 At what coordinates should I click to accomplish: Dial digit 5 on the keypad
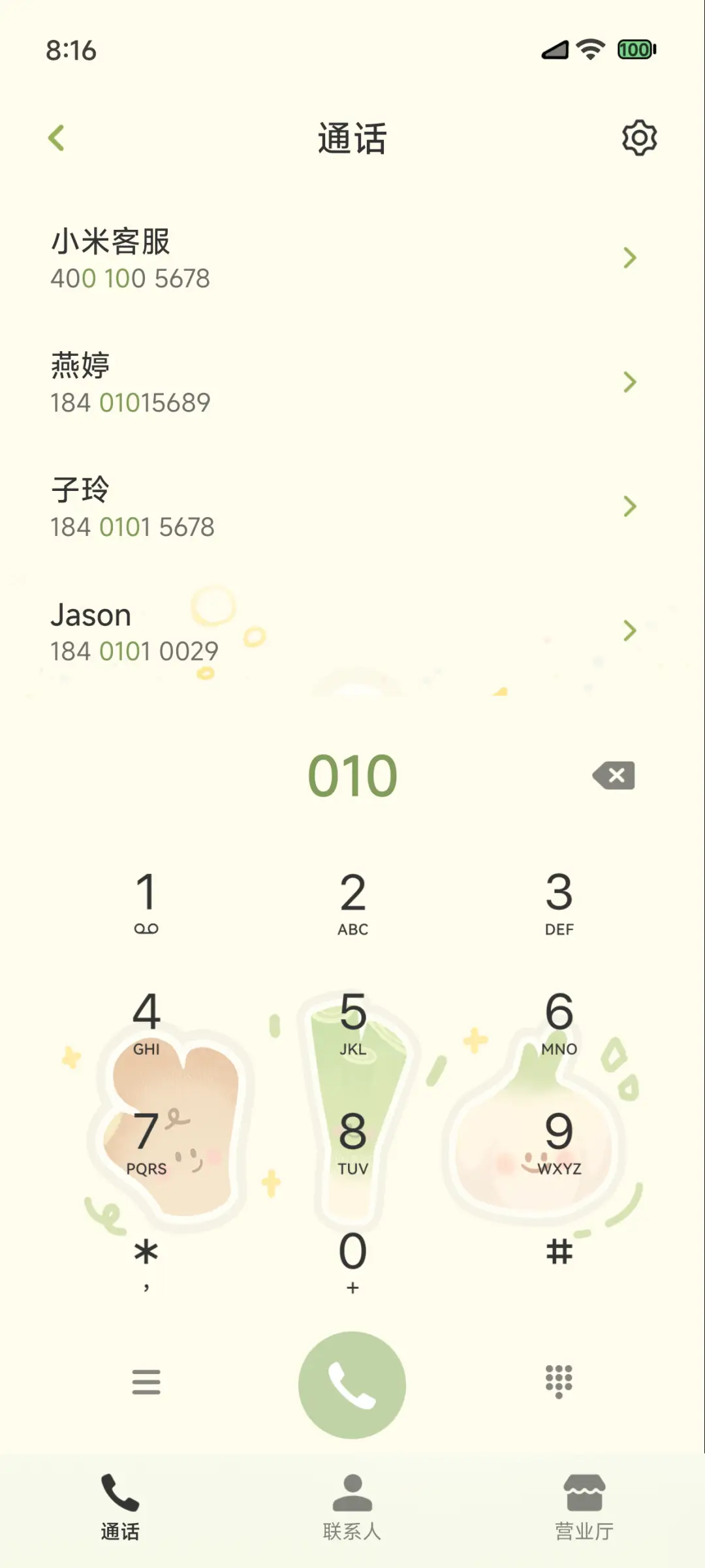click(352, 1025)
